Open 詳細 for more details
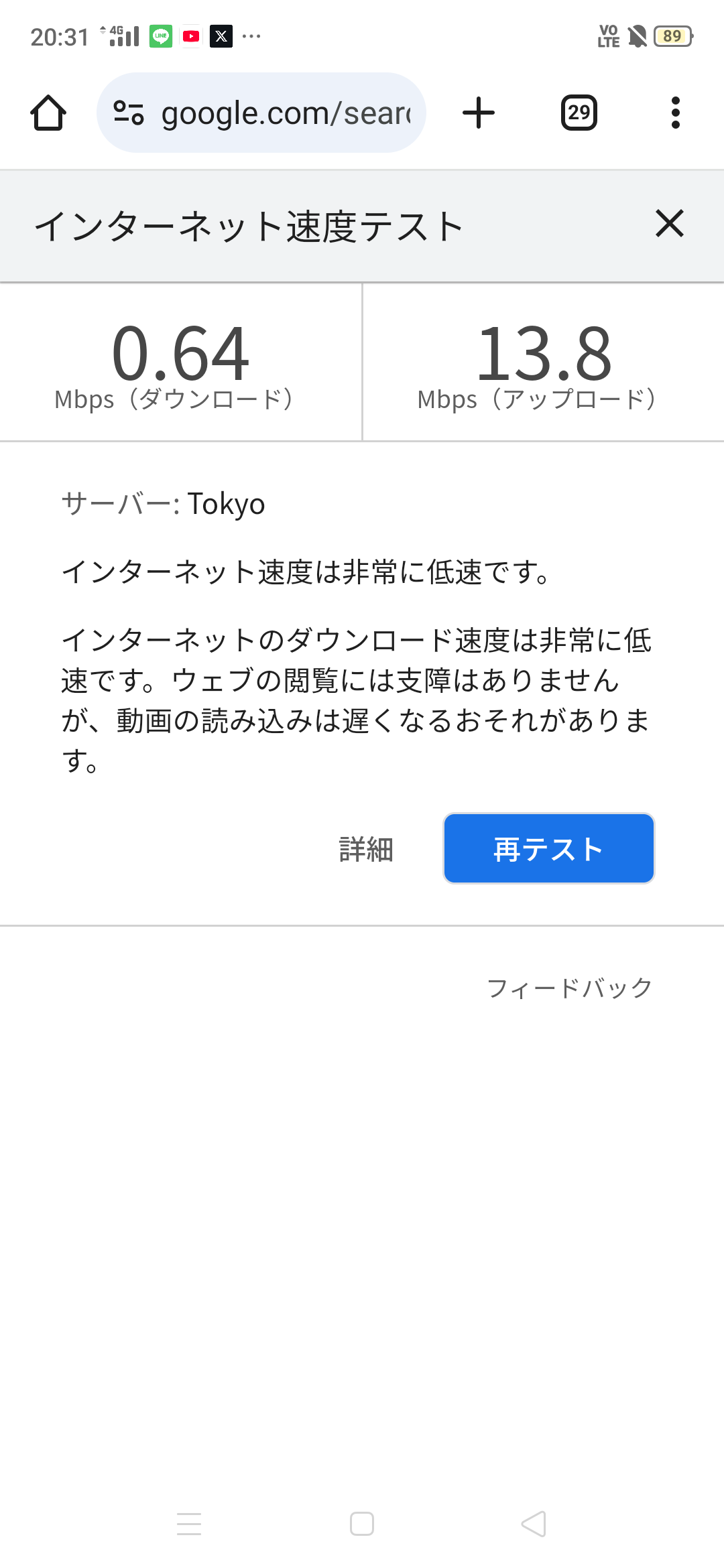Screen dimensions: 724x1568 [x=366, y=849]
